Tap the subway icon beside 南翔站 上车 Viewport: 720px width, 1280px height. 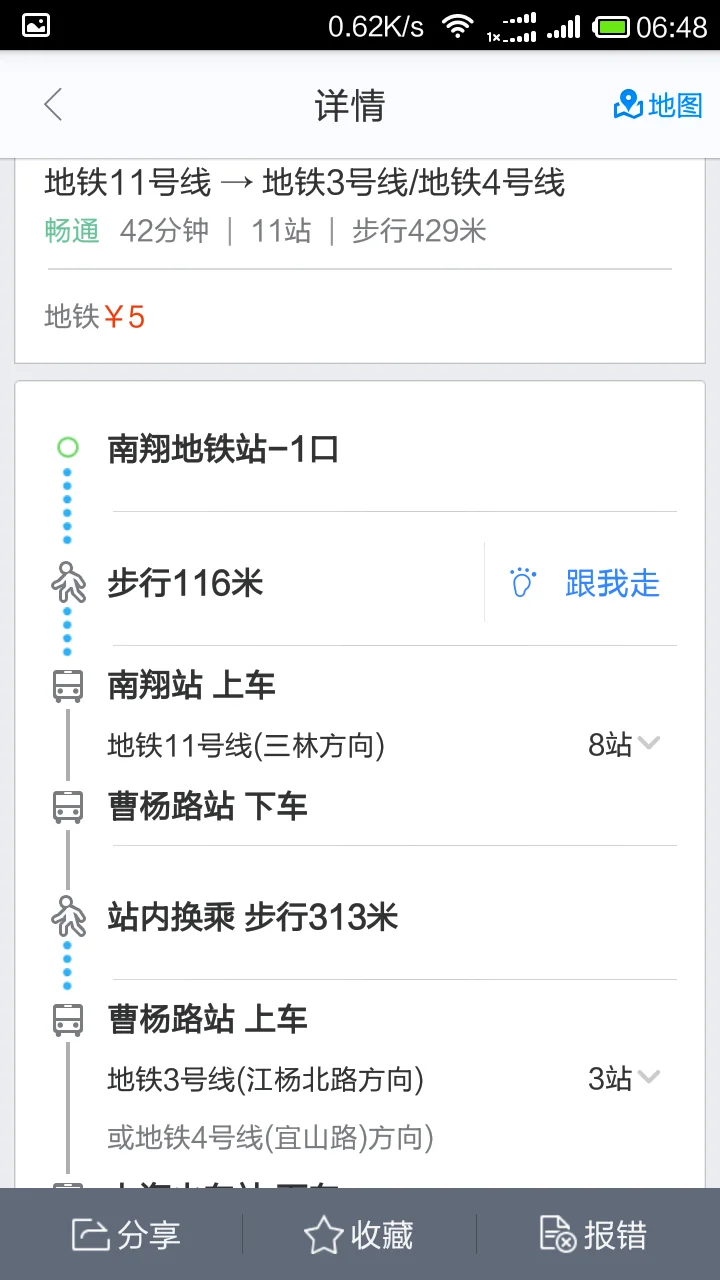pos(67,685)
